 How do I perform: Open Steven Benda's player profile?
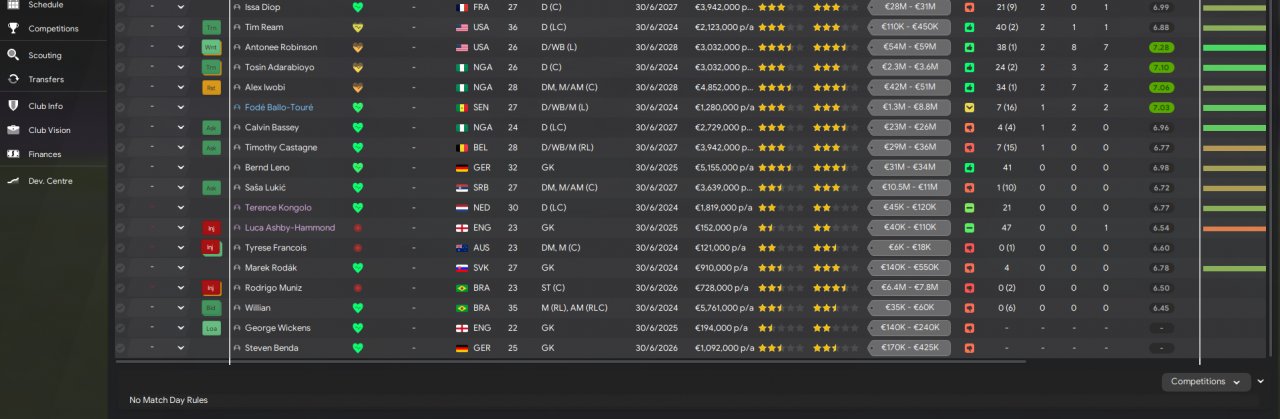[x=271, y=347]
